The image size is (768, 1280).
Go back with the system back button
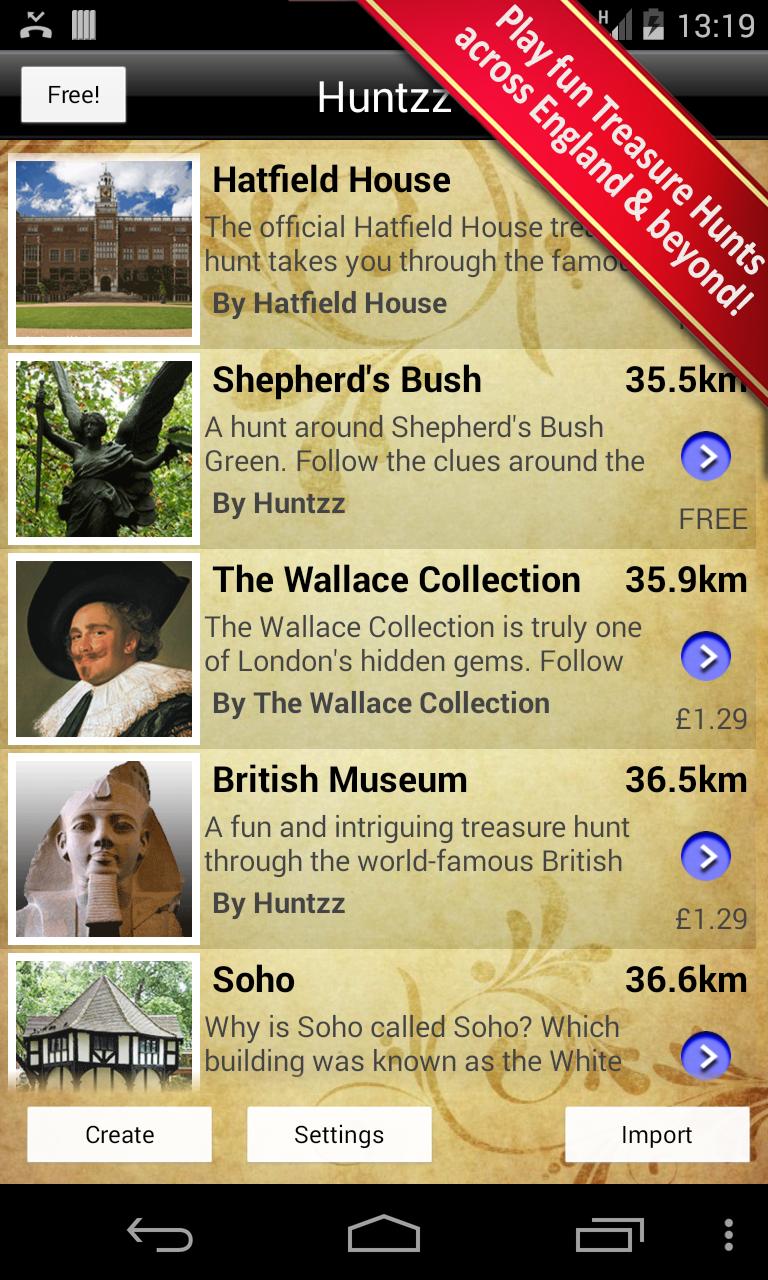tap(159, 1234)
